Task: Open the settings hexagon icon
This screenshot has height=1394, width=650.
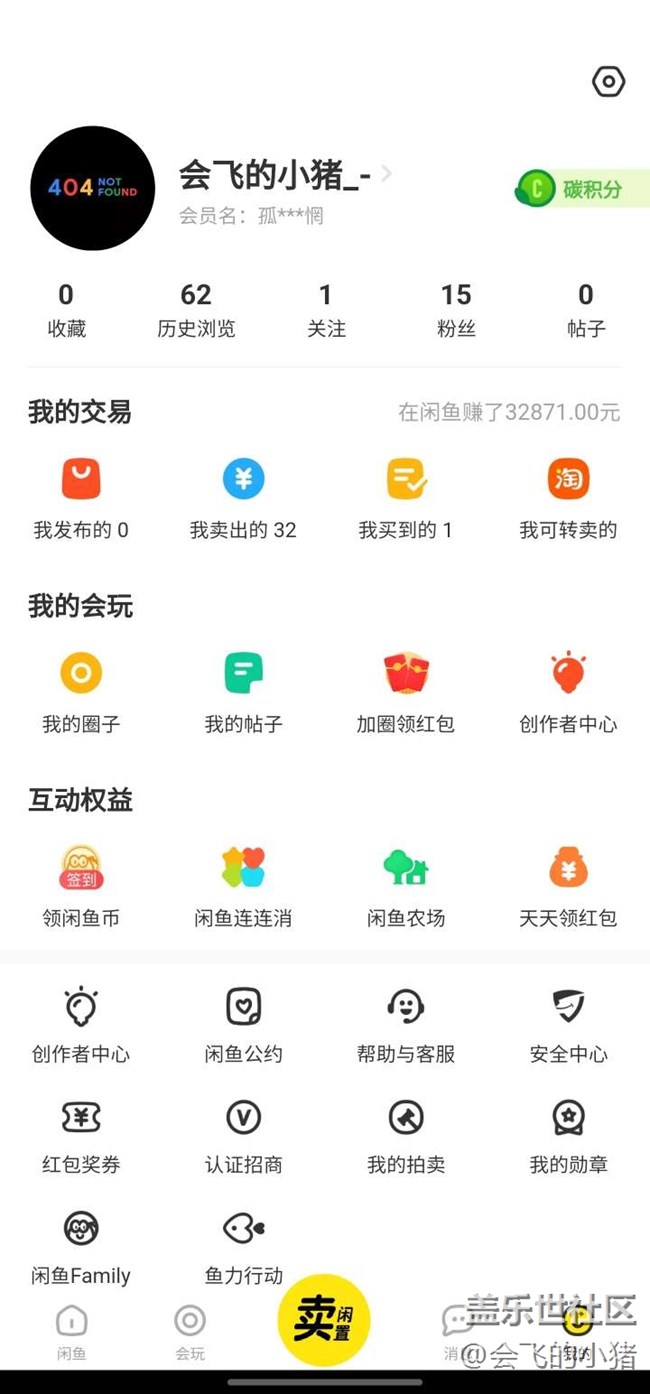Action: pos(608,82)
